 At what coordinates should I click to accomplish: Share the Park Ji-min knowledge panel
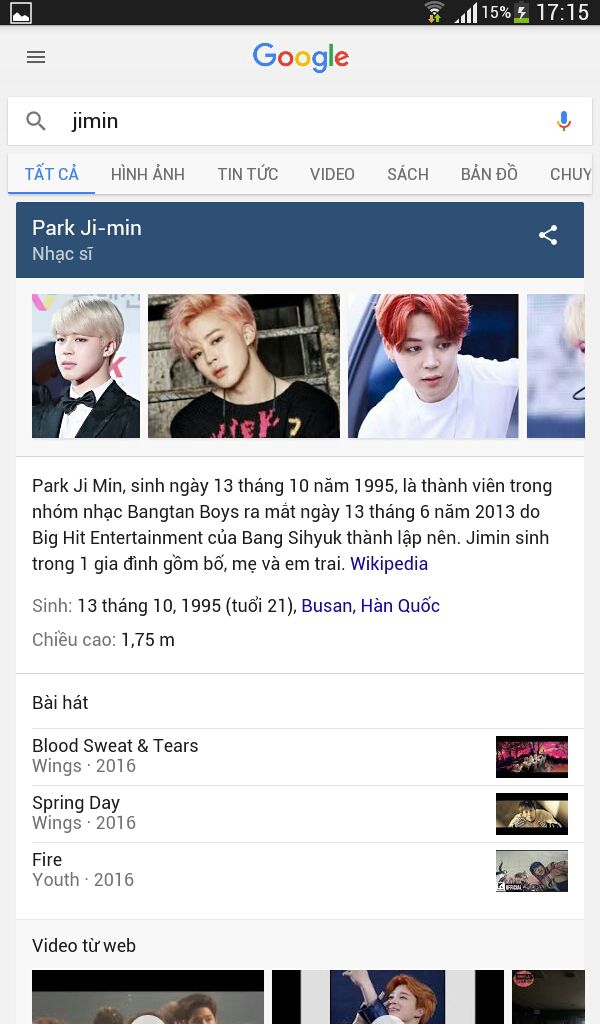tap(548, 235)
